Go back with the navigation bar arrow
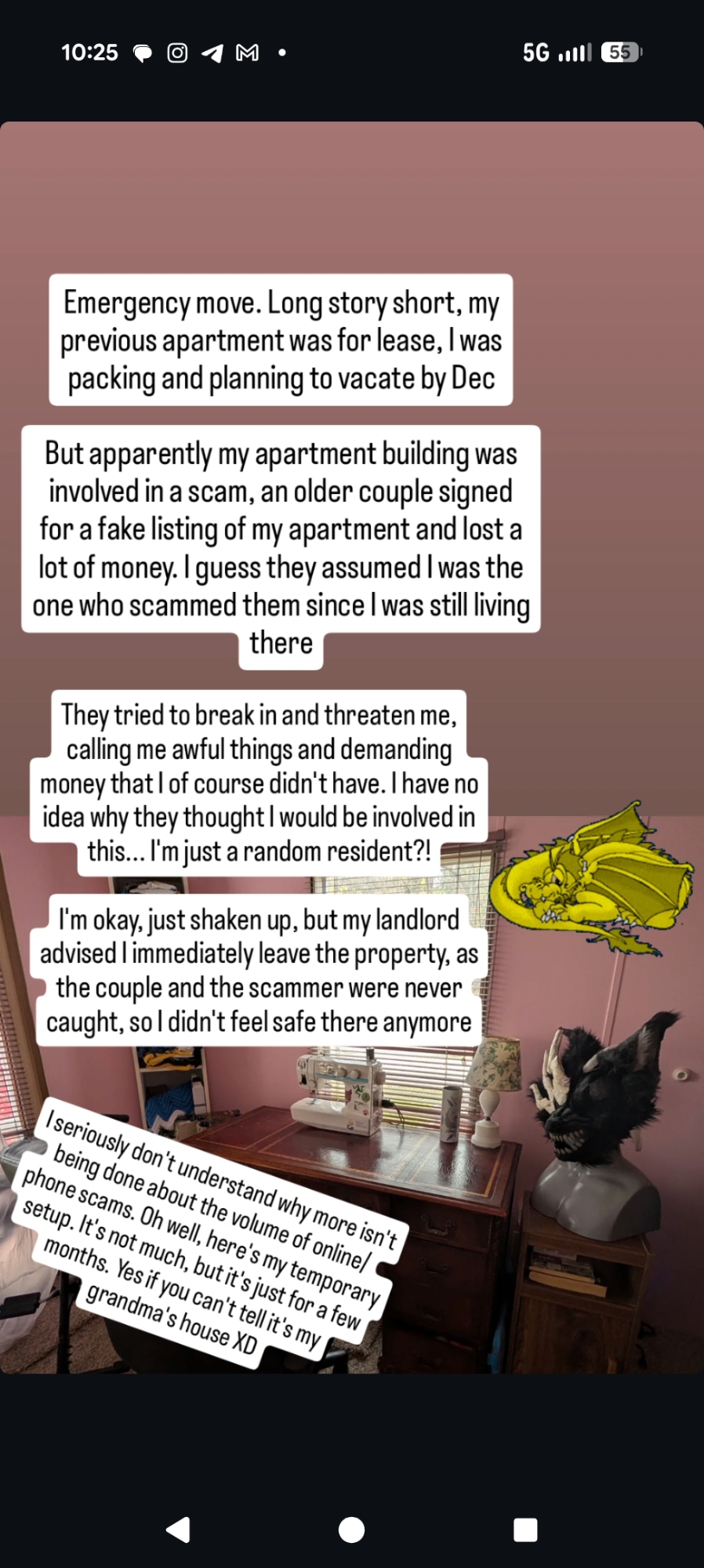The image size is (704, 1568). pyautogui.click(x=179, y=1529)
